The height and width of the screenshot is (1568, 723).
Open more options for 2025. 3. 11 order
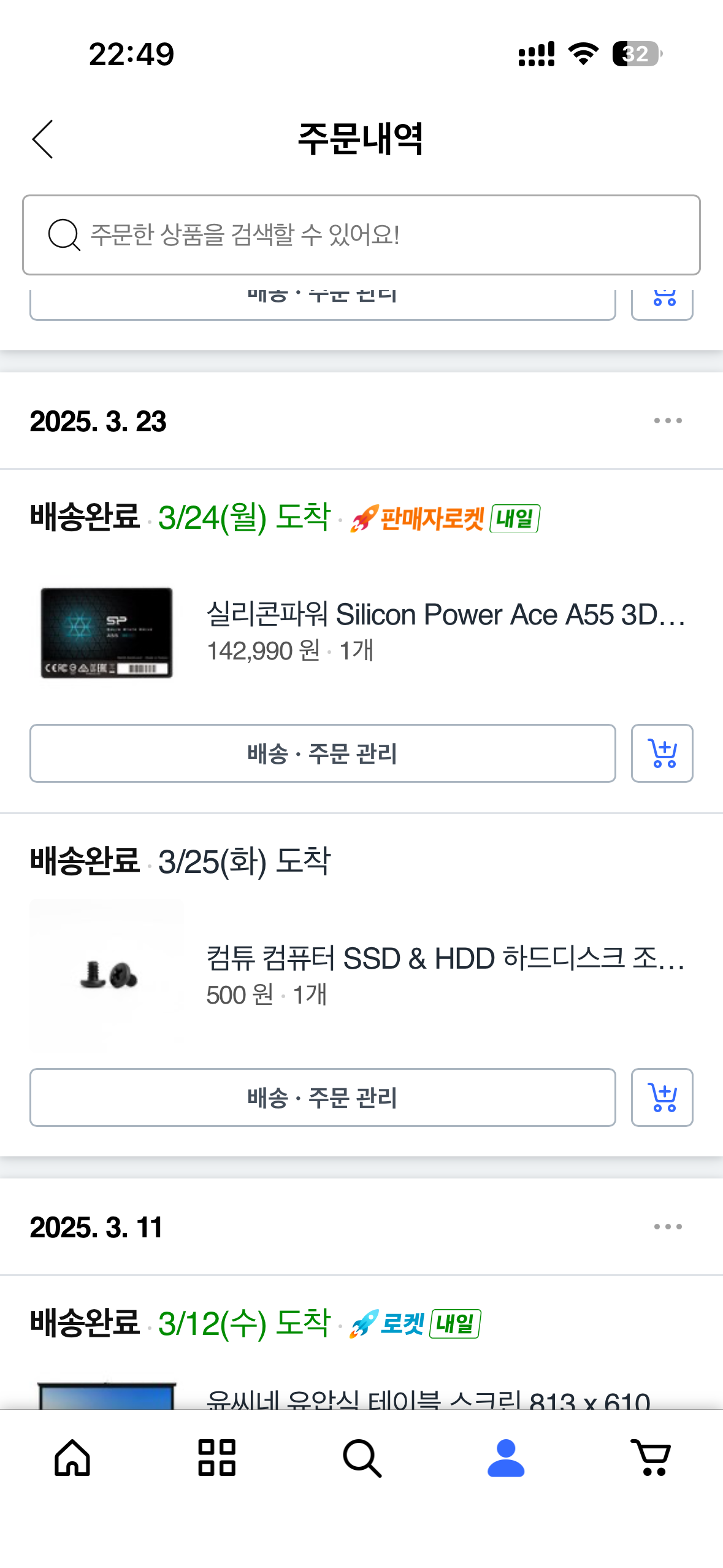click(667, 1227)
